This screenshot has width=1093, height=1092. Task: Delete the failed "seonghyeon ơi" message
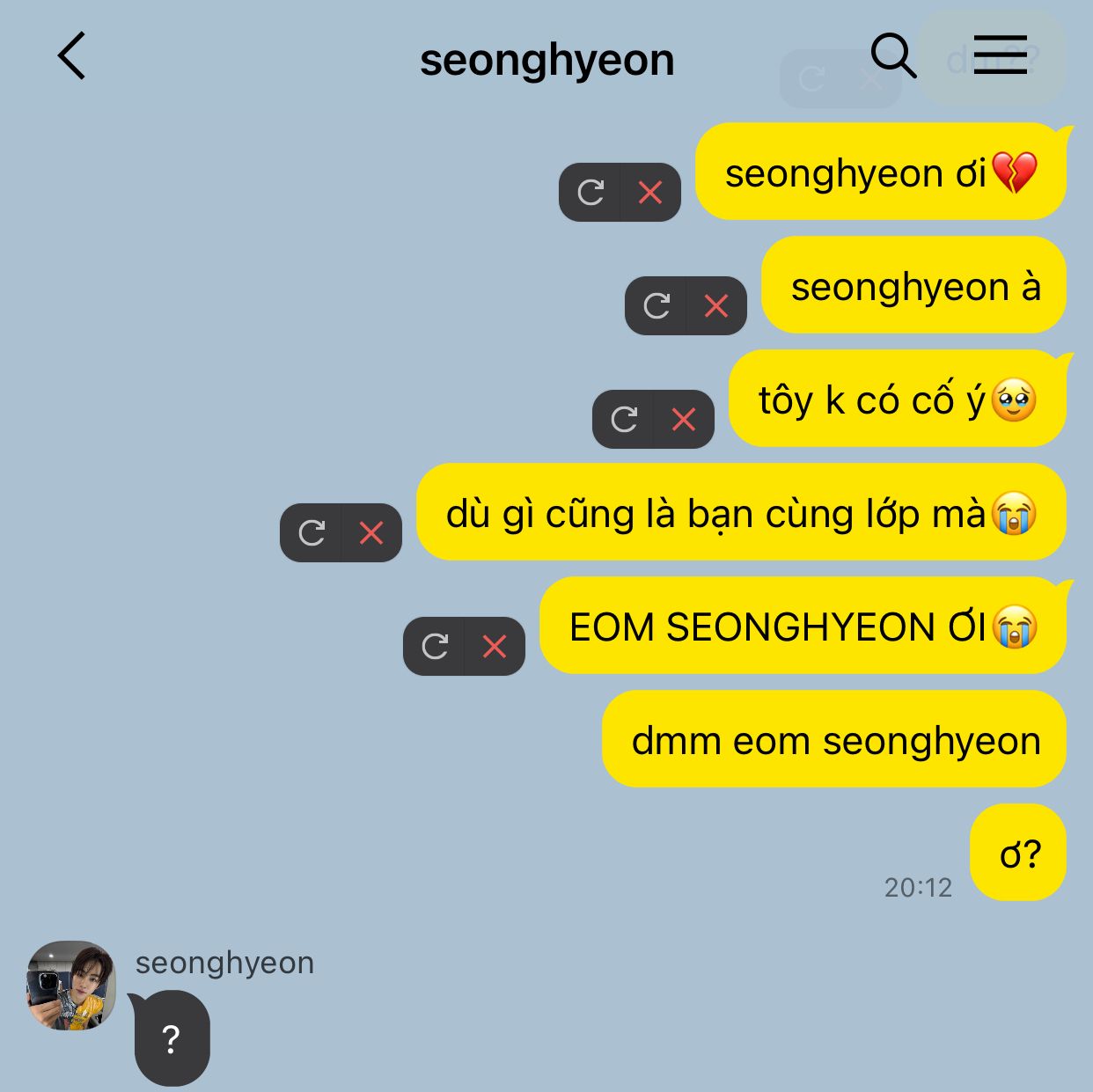649,192
